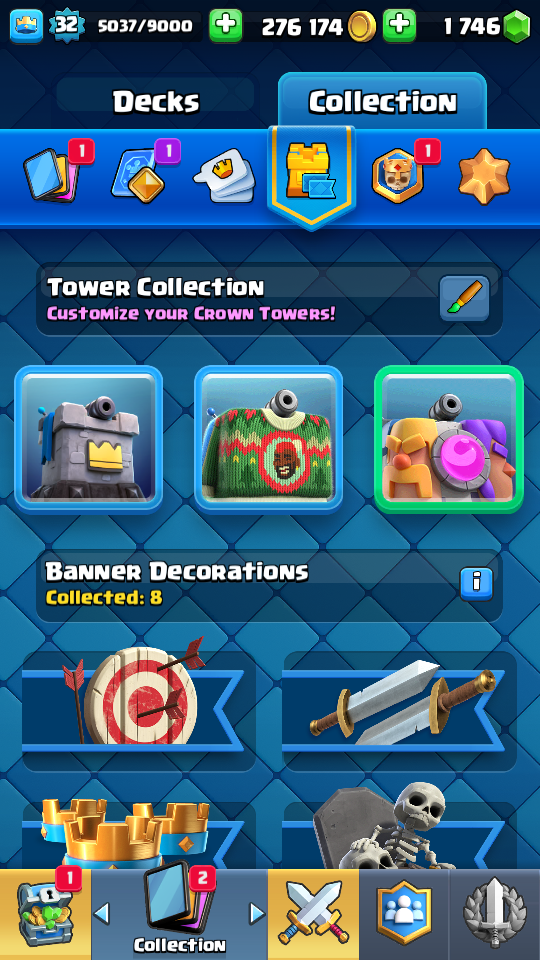Select the golden crowns banner decoration
This screenshot has width=540, height=960.
[x=139, y=834]
